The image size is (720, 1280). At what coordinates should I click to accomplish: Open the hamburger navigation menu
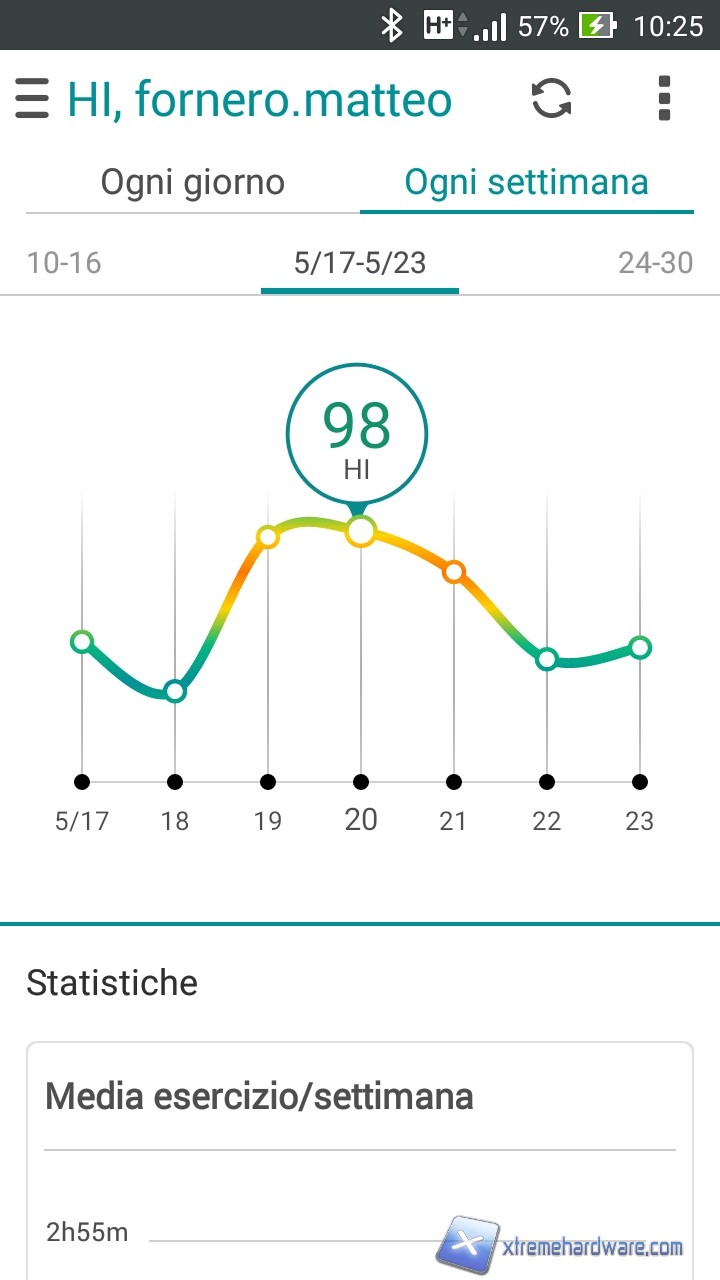tap(32, 100)
